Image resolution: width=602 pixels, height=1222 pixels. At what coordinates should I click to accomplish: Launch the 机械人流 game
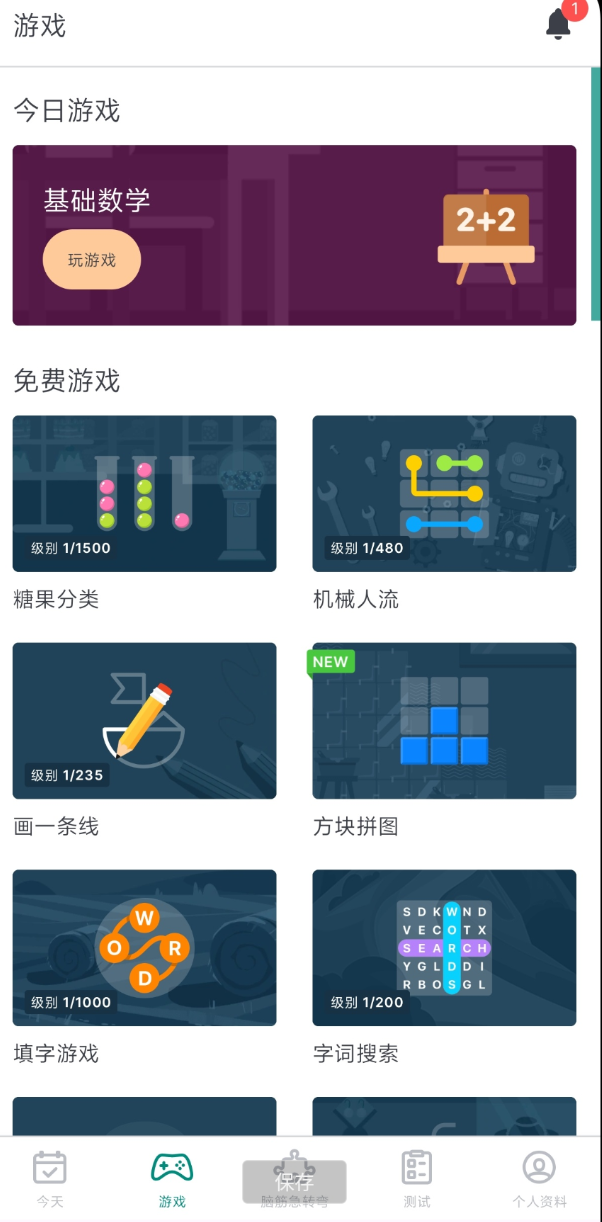click(444, 493)
